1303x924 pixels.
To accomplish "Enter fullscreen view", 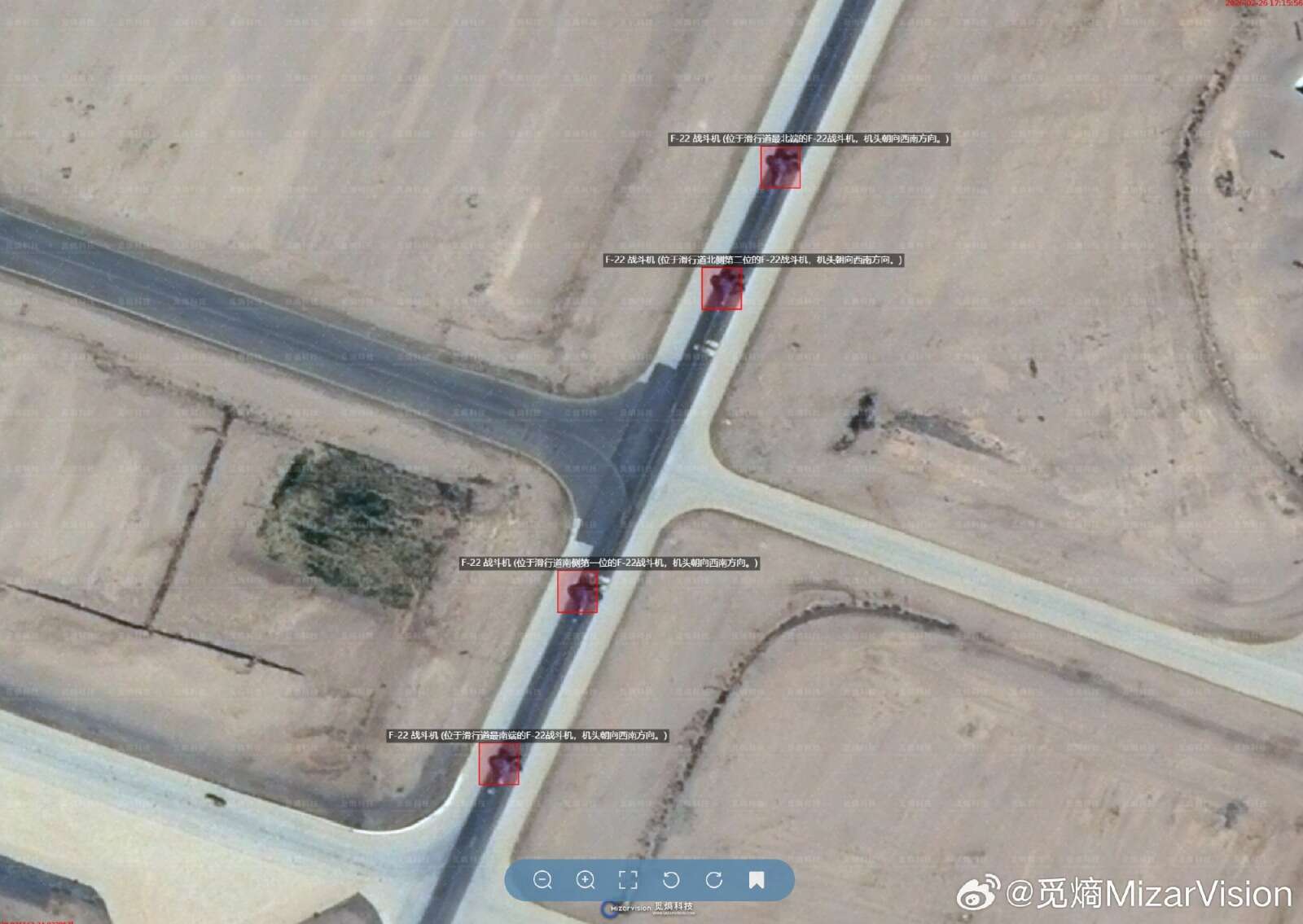I will 628,880.
